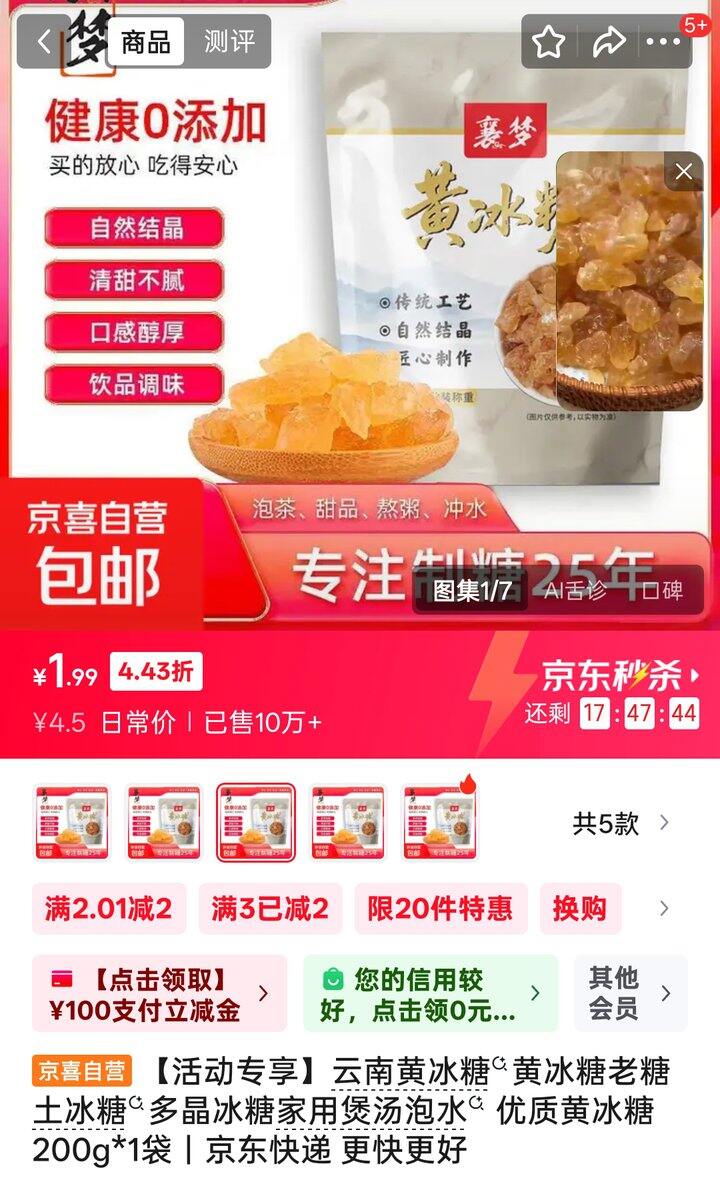The image size is (720, 1182).
Task: Open the 限20件特惠 promotion chip
Action: (x=440, y=908)
